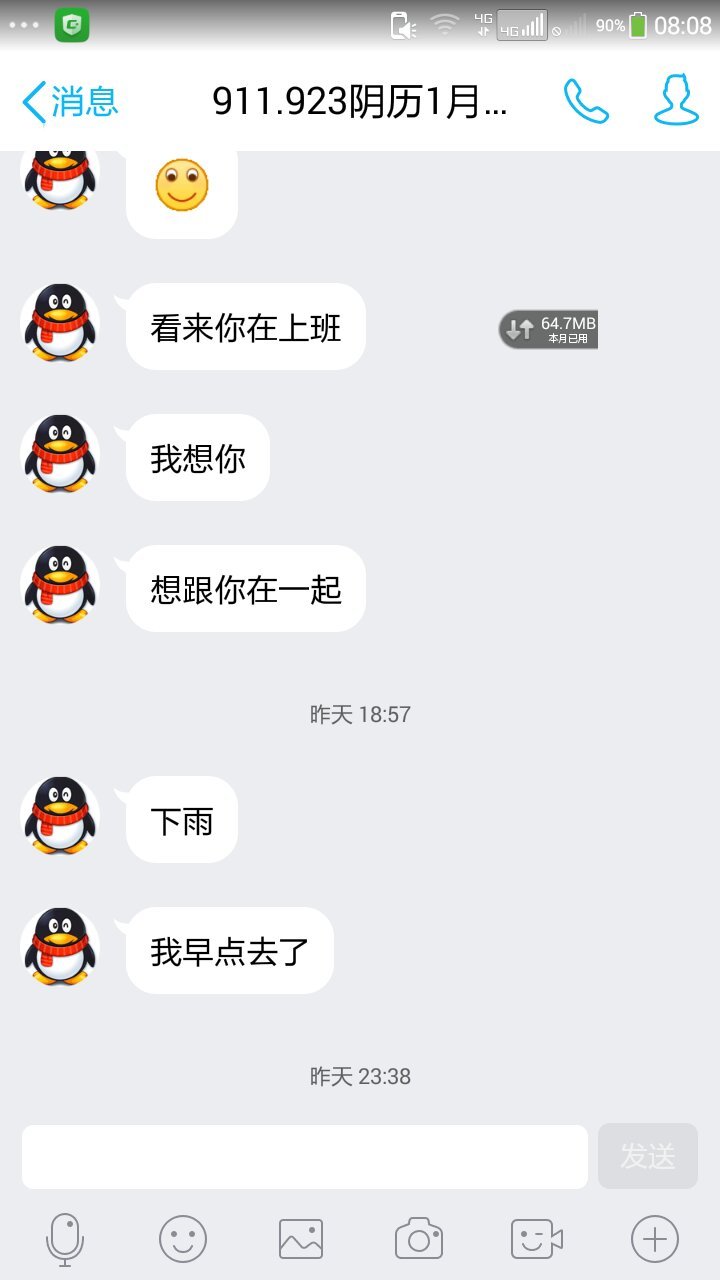
Task: Start a voice call with this contact
Action: [586, 101]
